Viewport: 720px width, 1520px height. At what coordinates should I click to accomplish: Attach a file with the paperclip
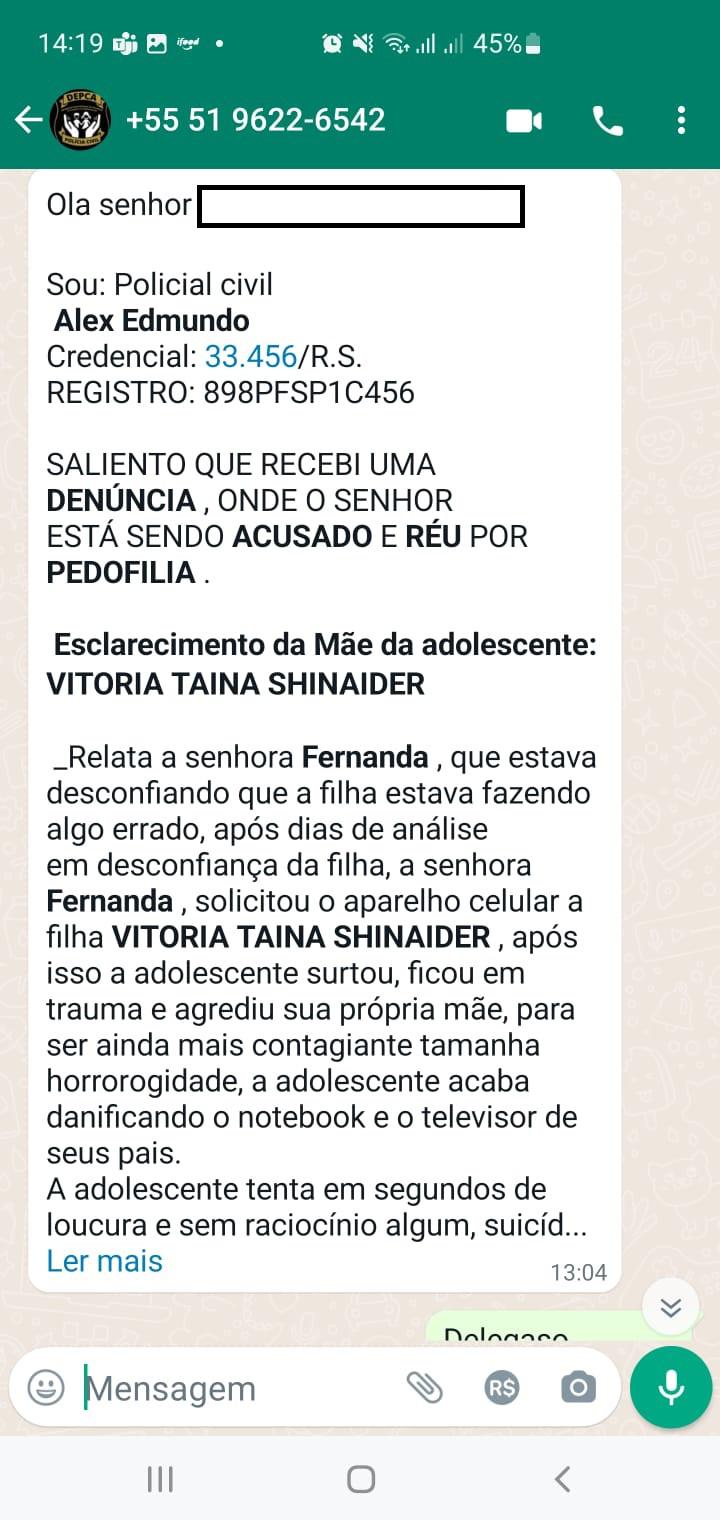click(425, 1387)
